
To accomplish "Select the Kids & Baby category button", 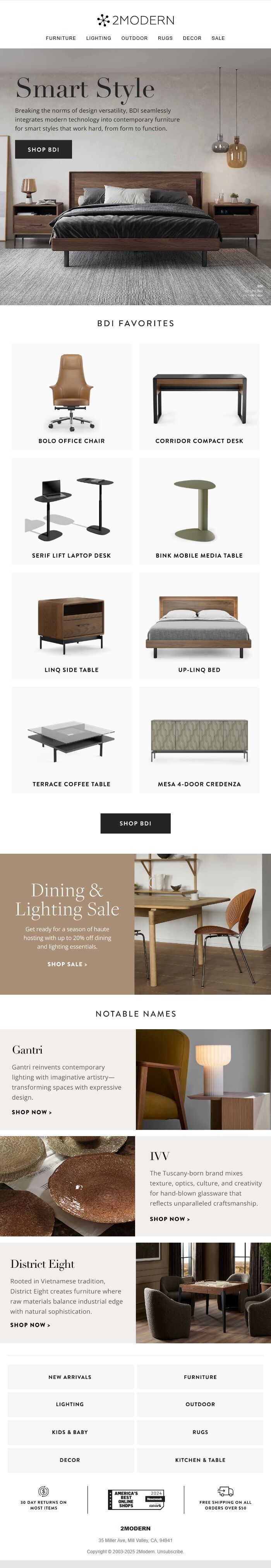I will coord(70,1432).
